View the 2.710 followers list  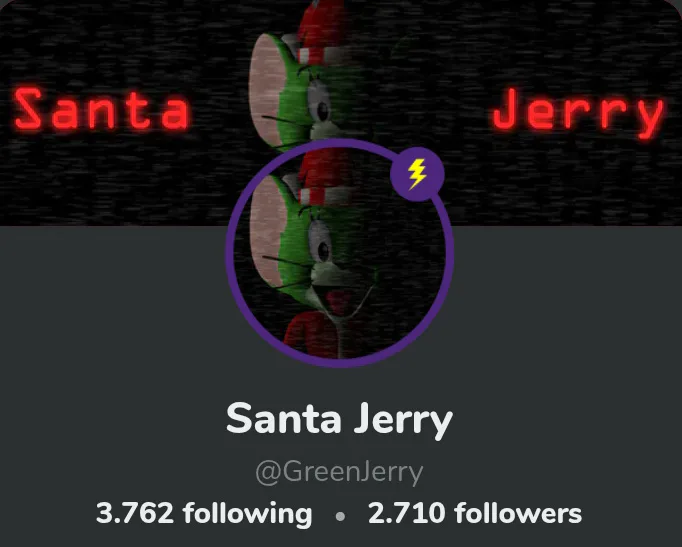point(474,514)
